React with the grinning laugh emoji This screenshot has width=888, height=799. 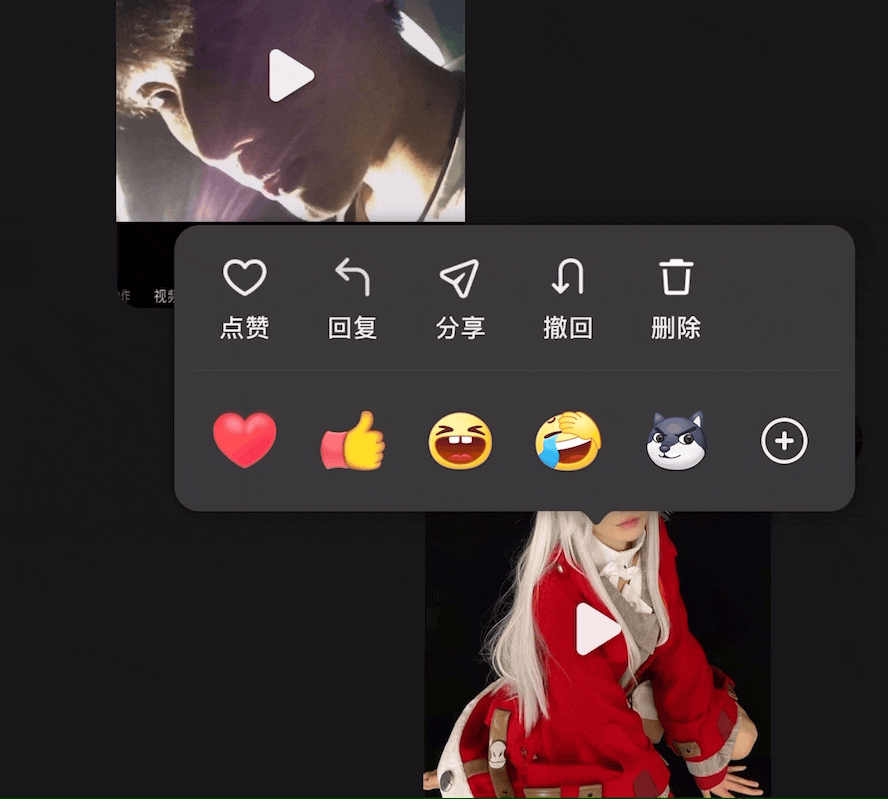460,441
